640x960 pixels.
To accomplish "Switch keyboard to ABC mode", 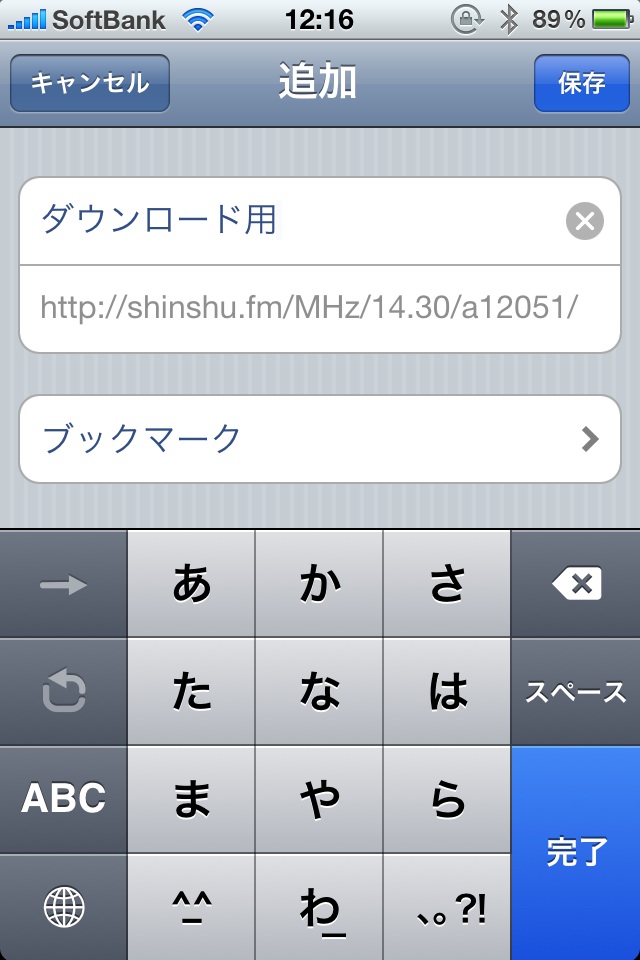I will tap(64, 798).
